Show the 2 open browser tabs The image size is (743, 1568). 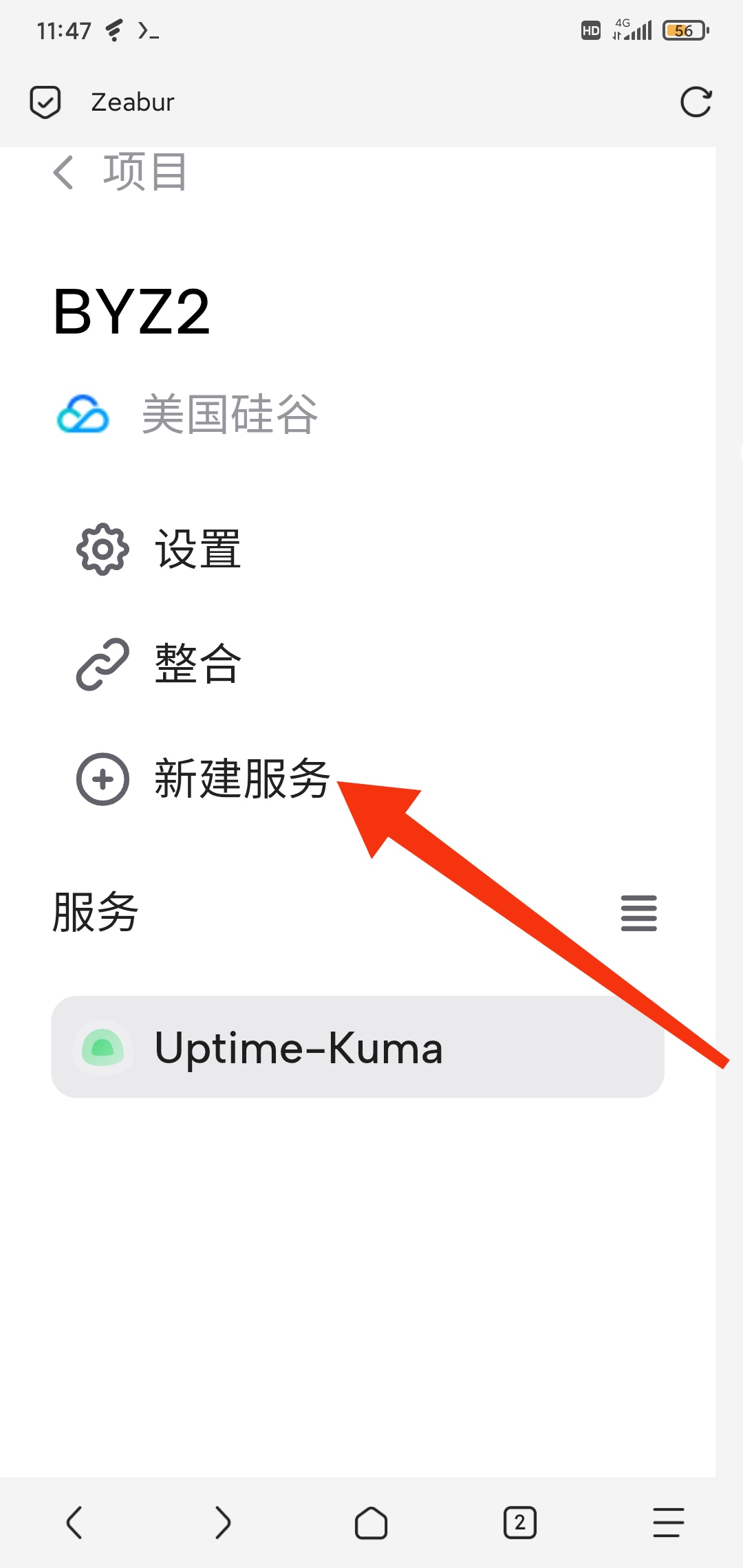(x=519, y=1522)
